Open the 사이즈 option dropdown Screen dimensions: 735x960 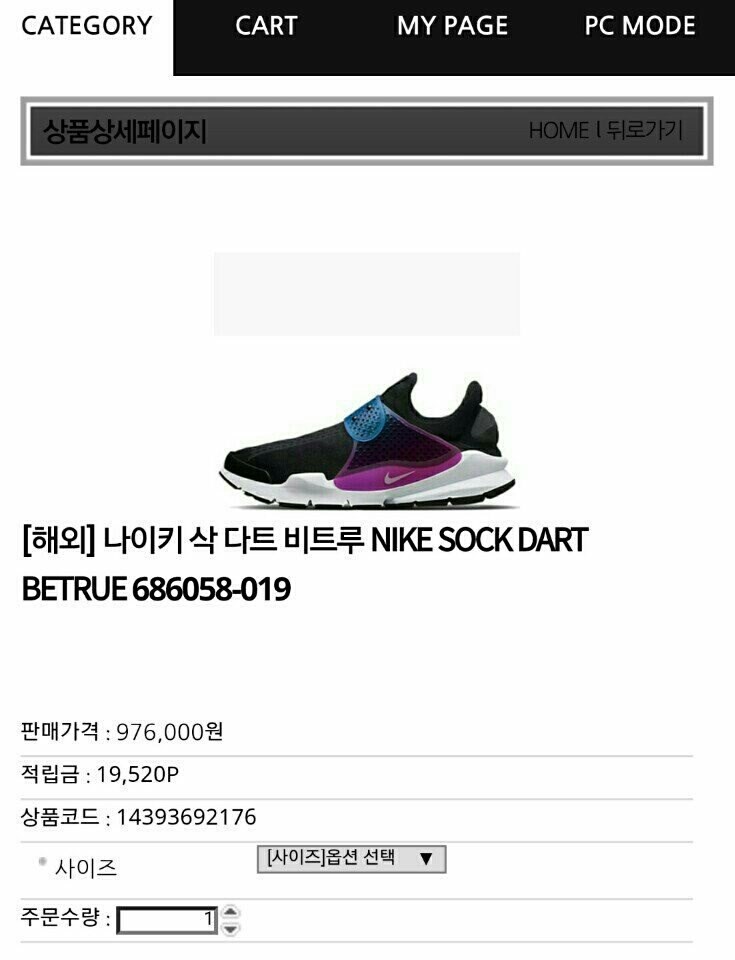351,859
